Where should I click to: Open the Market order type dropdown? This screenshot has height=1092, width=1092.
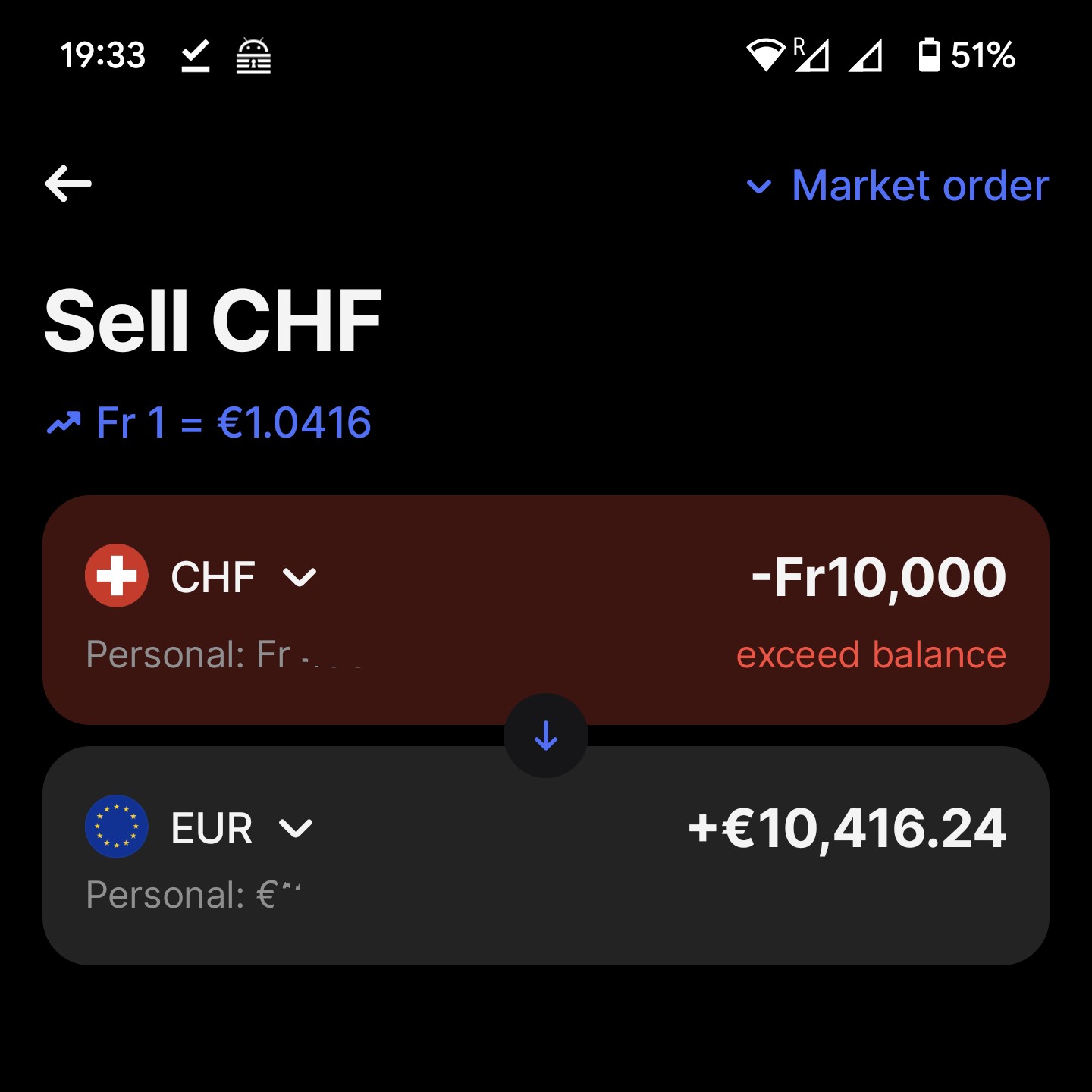(x=898, y=186)
